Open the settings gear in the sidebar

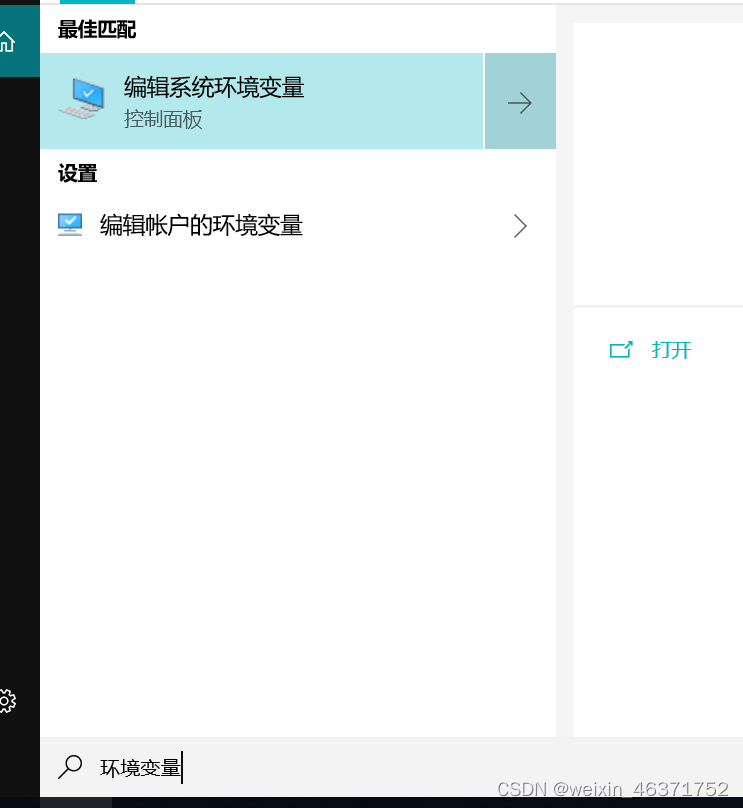point(6,700)
